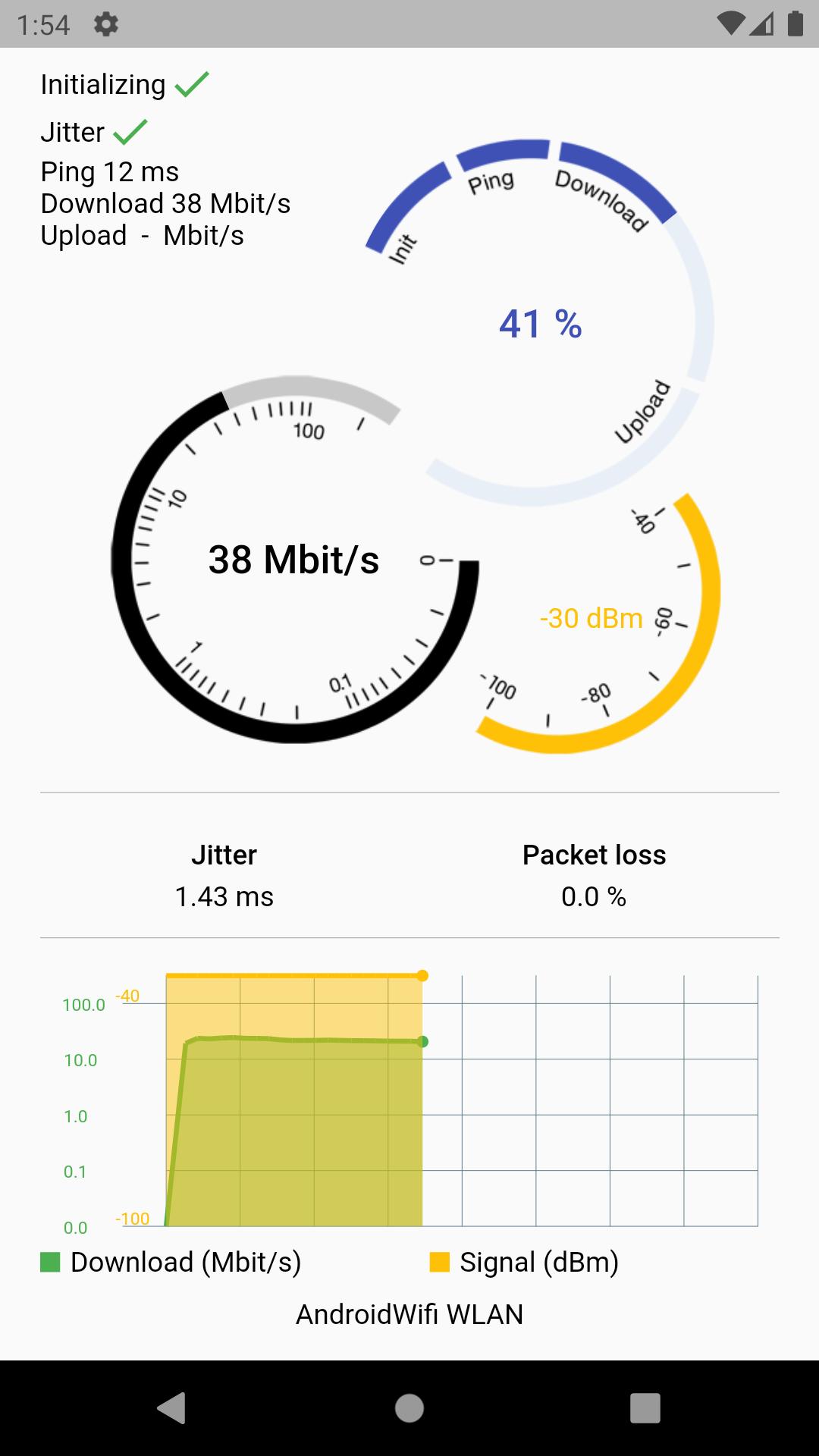Tap the battery indicator icon
The width and height of the screenshot is (819, 1456).
pyautogui.click(x=794, y=23)
